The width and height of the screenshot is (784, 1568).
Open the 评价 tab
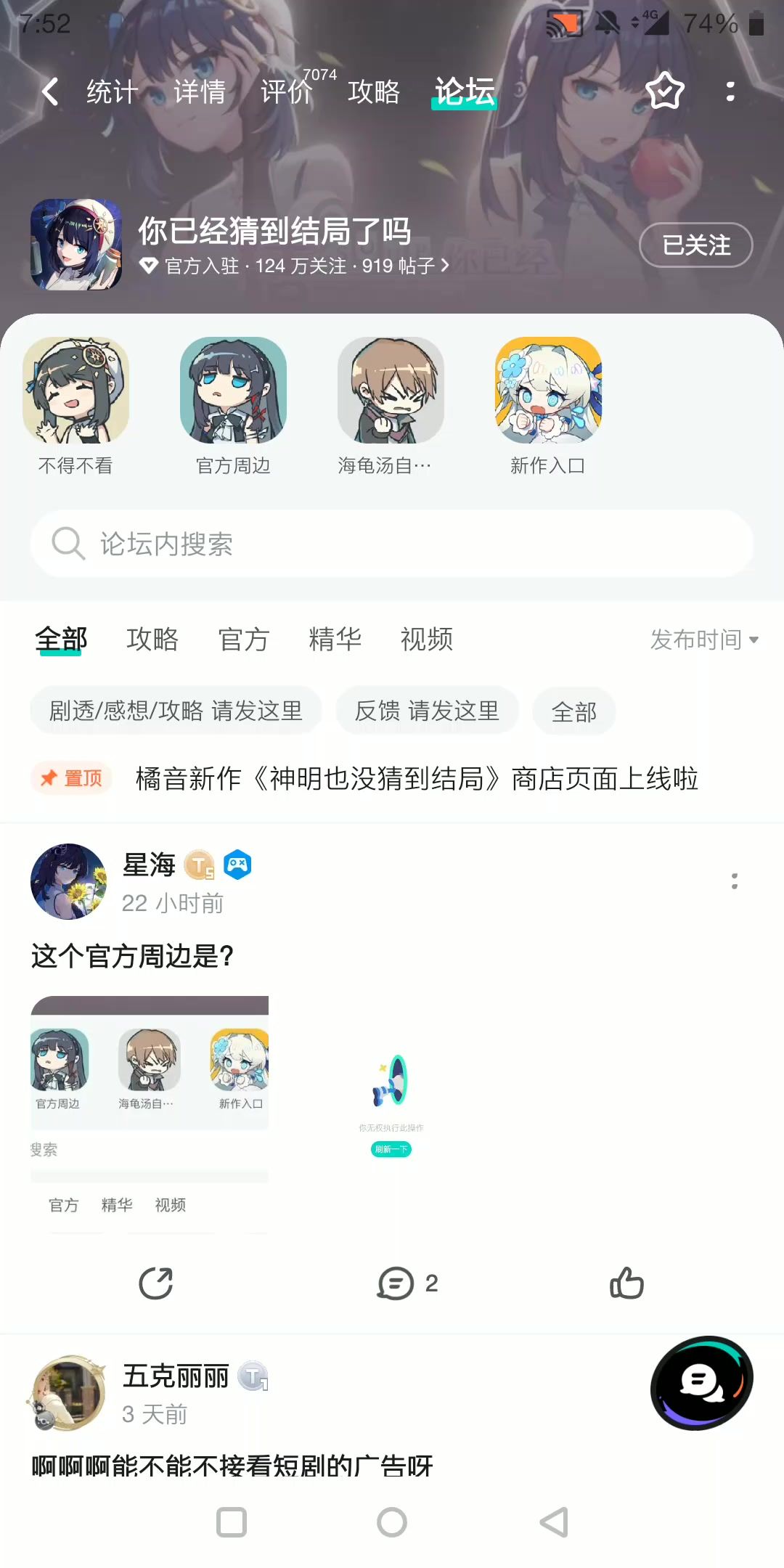click(286, 92)
